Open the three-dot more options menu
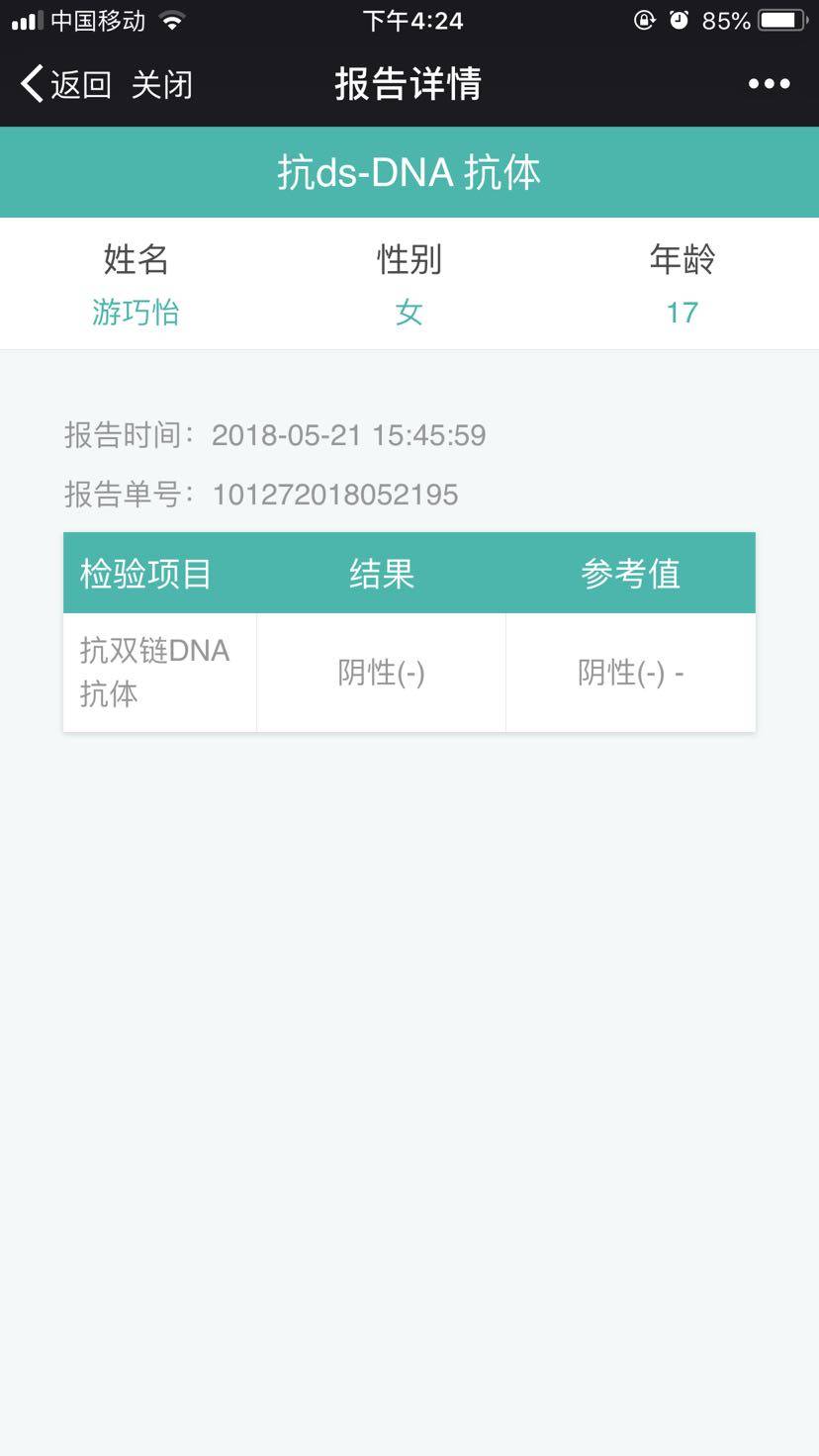This screenshot has width=819, height=1456. (769, 84)
